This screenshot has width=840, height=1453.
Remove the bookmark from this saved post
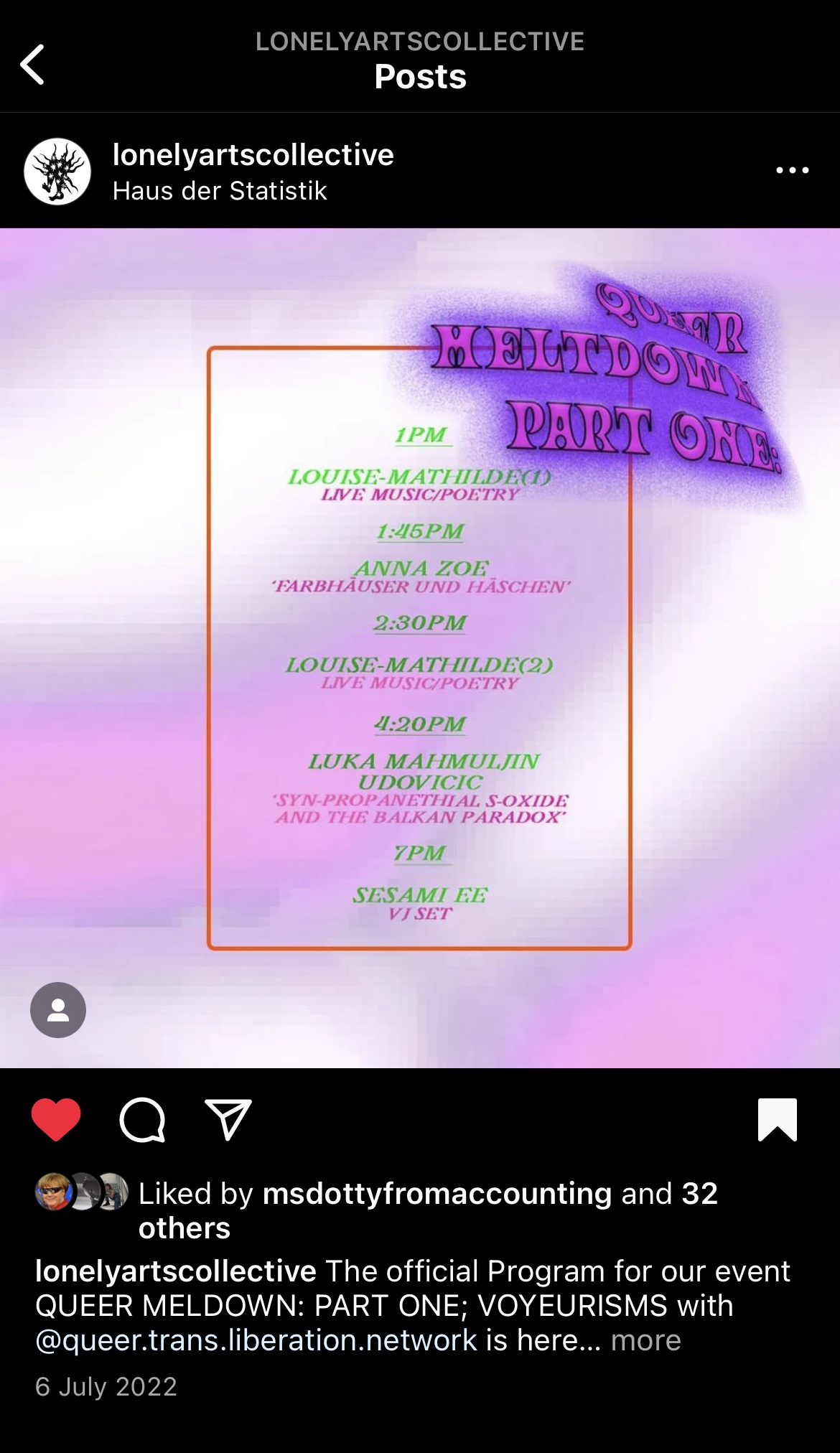point(778,1119)
